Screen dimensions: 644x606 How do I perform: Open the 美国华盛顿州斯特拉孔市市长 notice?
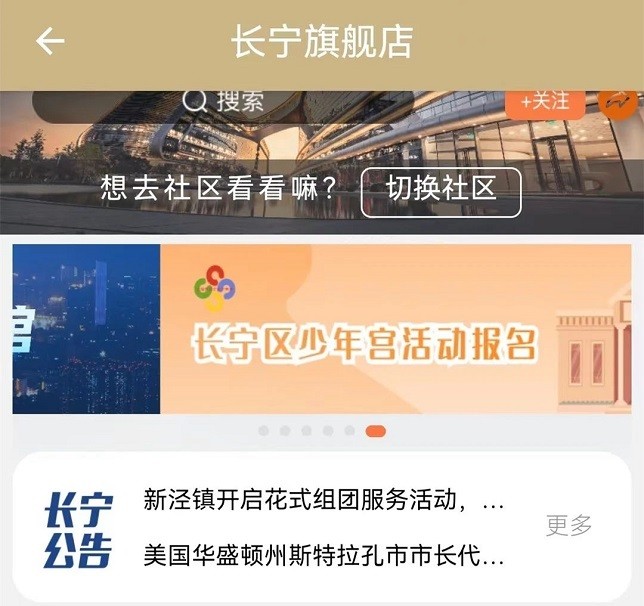pos(324,554)
